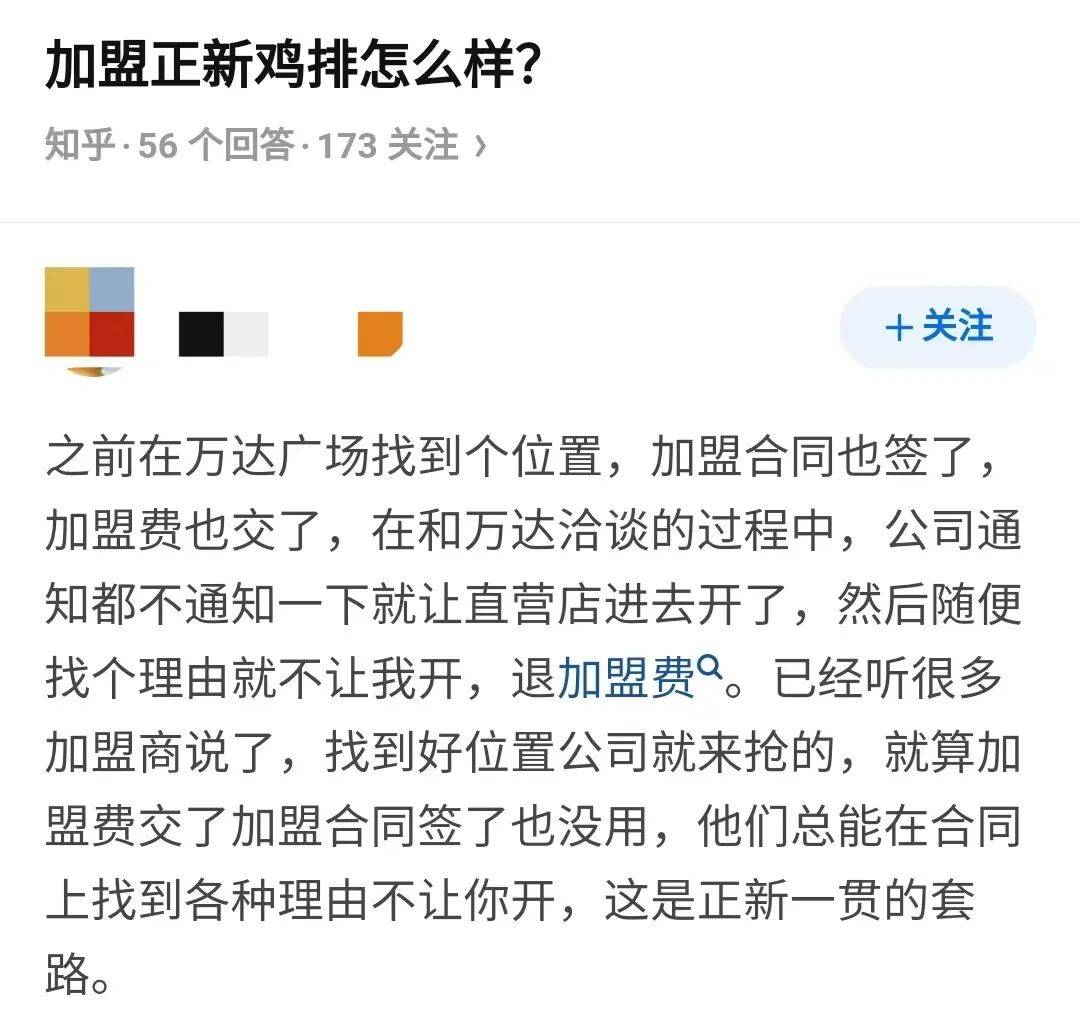This screenshot has height=1035, width=1080.
Task: Follow the answer's author with +关注
Action: (937, 327)
